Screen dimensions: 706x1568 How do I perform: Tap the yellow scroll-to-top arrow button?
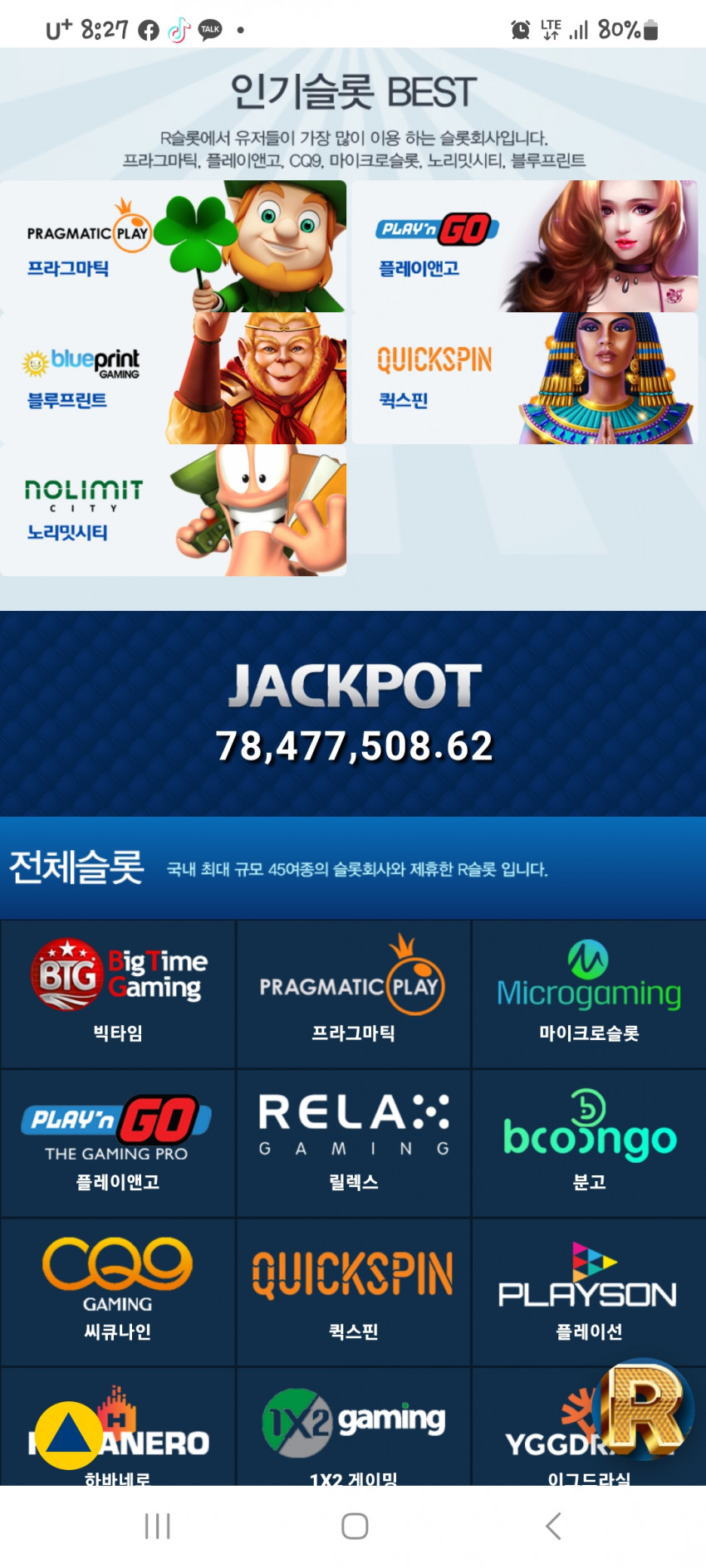[68, 1435]
